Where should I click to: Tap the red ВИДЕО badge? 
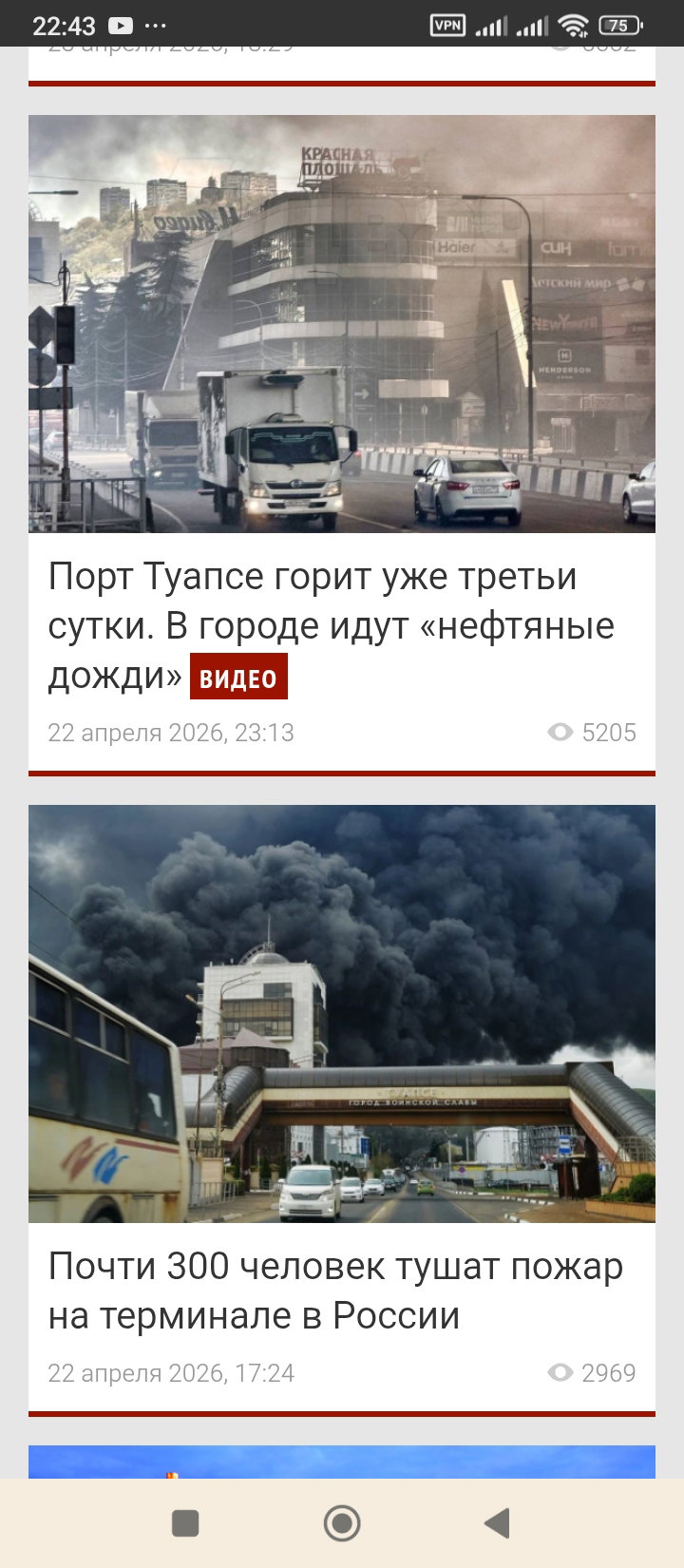(238, 678)
